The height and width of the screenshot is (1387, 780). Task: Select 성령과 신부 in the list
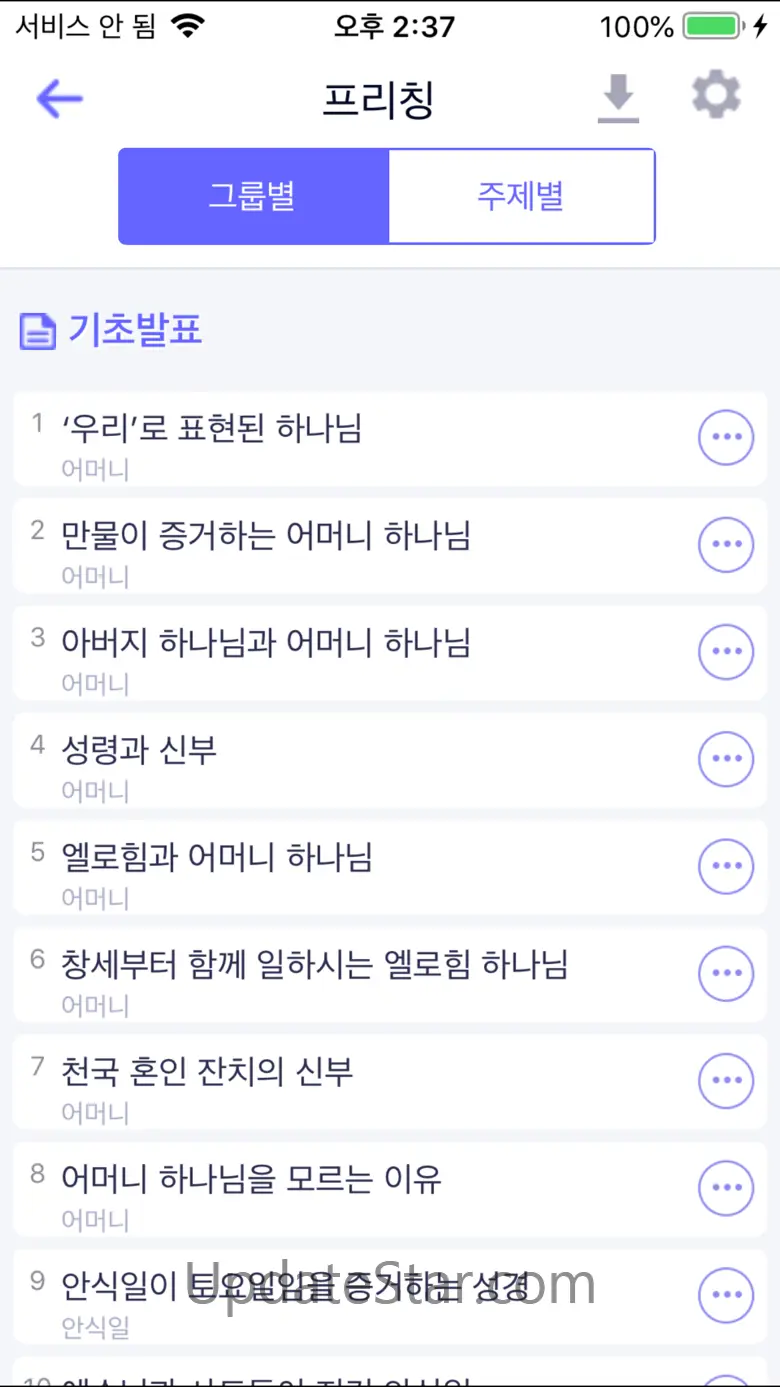pos(390,760)
